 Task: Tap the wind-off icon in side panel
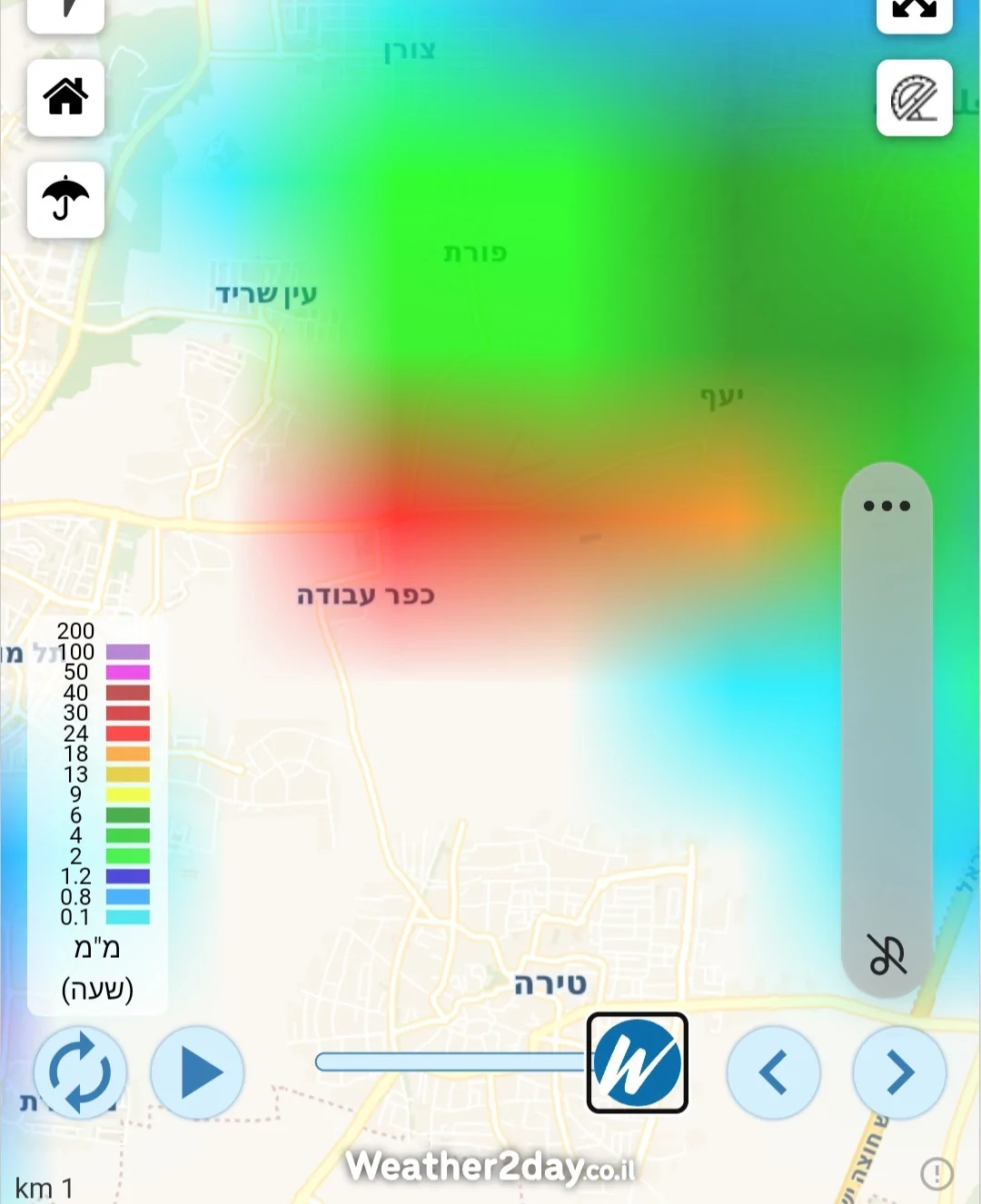(x=887, y=954)
